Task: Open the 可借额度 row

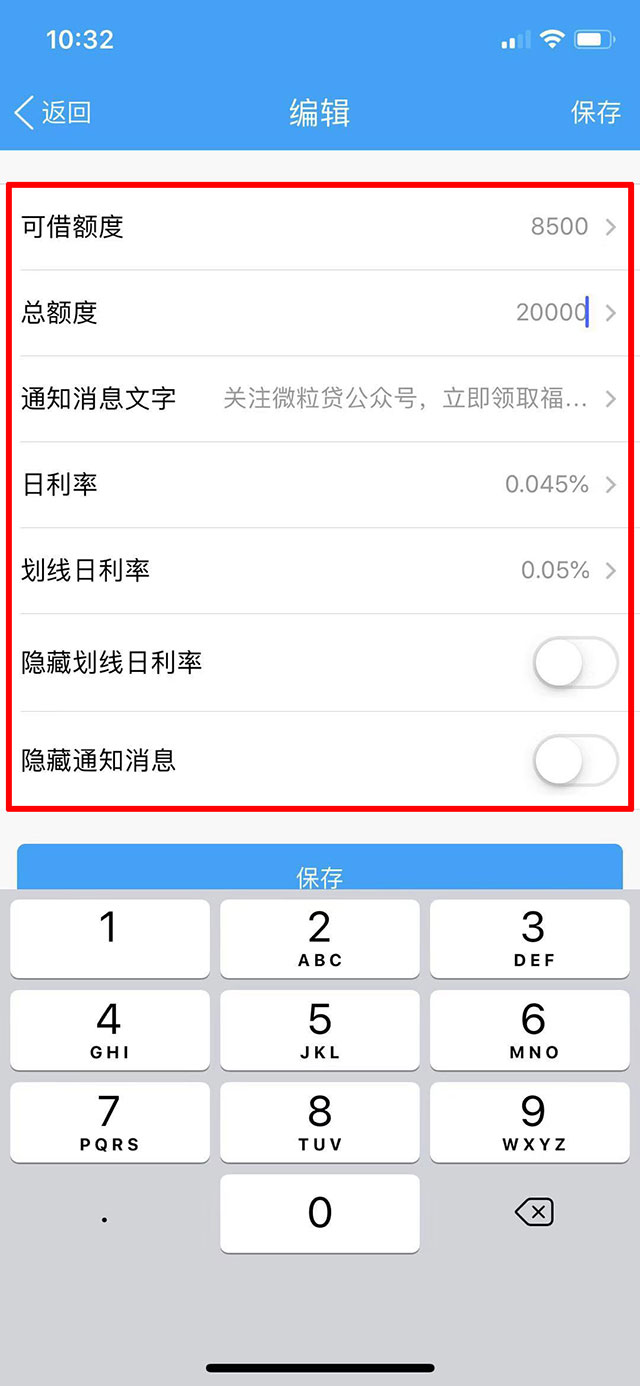Action: pos(320,227)
